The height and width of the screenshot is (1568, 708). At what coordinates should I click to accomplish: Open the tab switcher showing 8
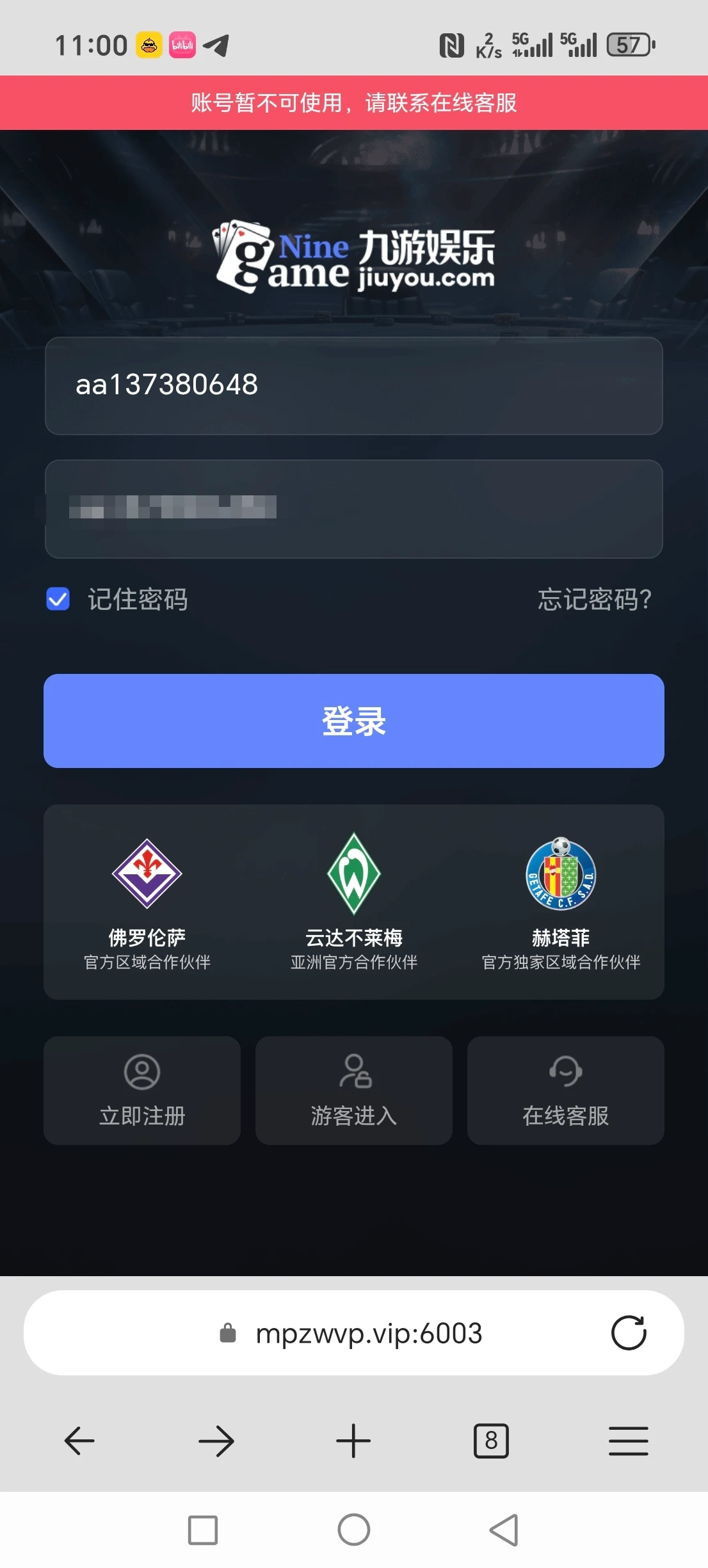(491, 1441)
